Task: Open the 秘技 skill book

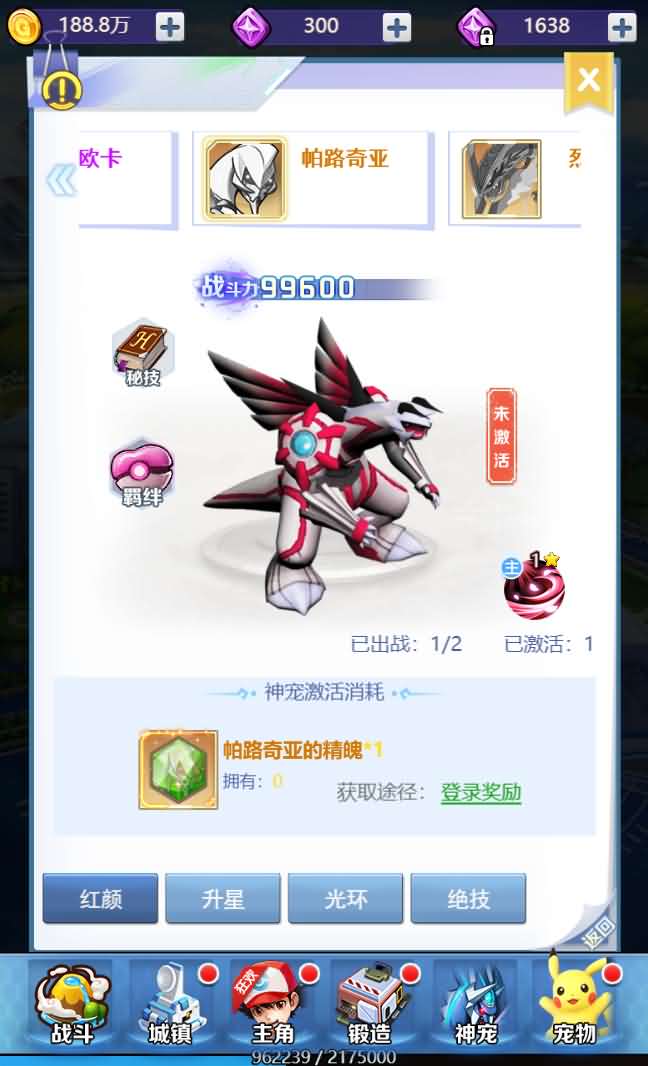Action: coord(143,355)
